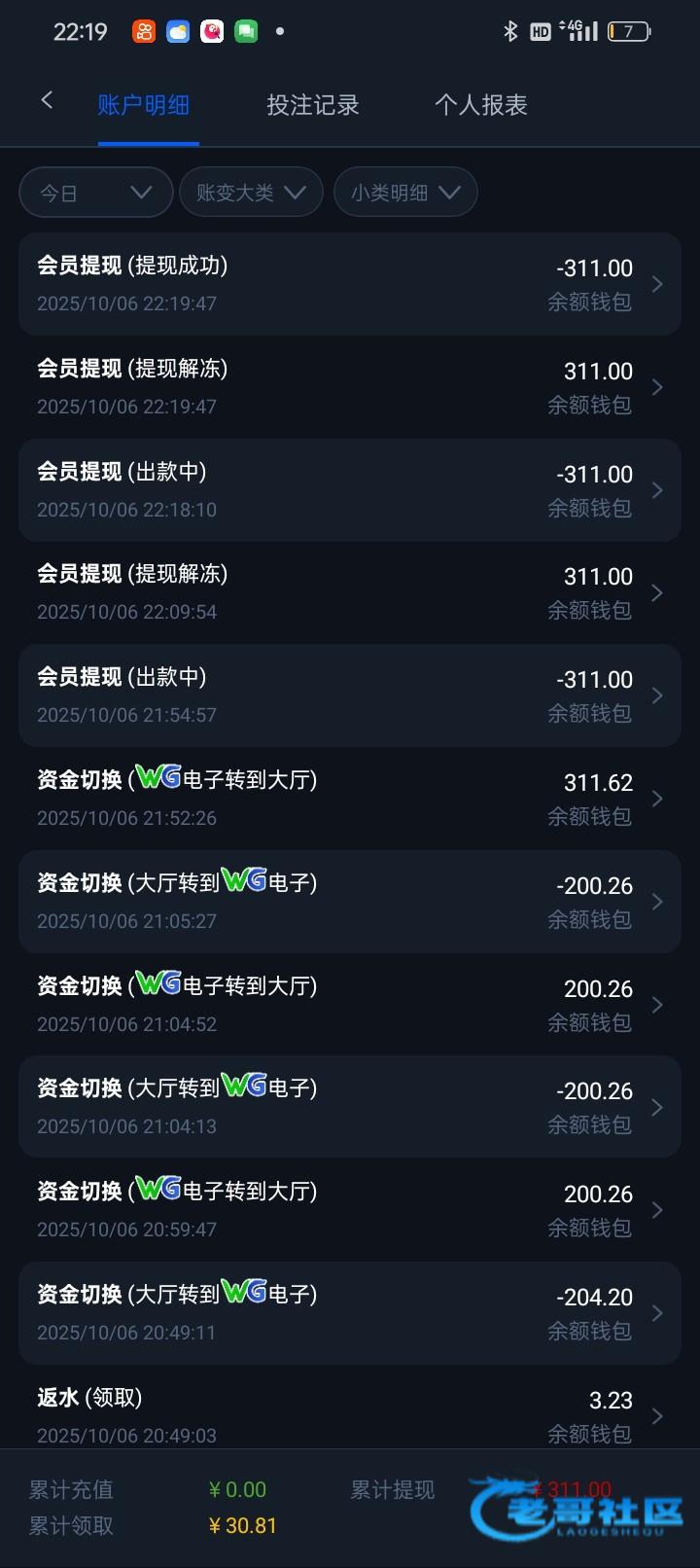Expand the 账变大类 filter dropdown

[x=251, y=193]
